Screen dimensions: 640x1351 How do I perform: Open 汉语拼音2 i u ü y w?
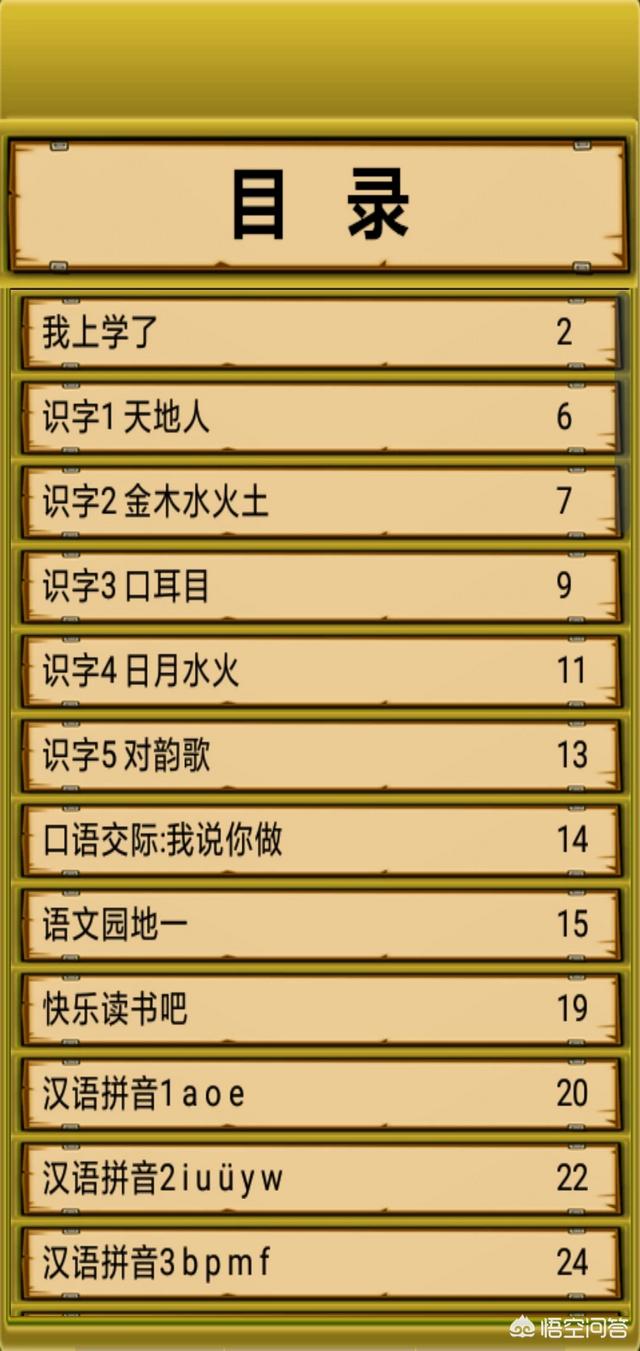coord(320,1178)
